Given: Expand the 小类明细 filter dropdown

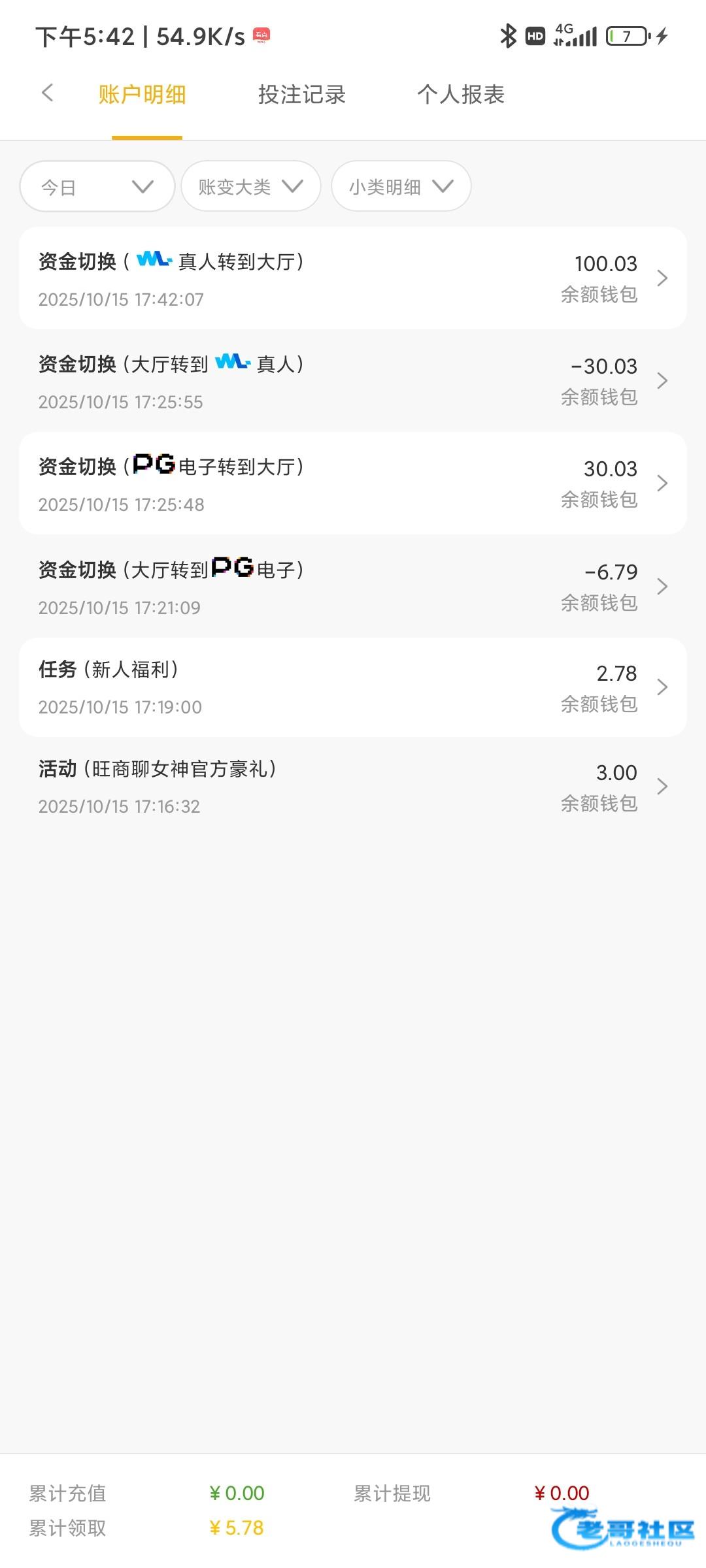Looking at the screenshot, I should (x=401, y=186).
